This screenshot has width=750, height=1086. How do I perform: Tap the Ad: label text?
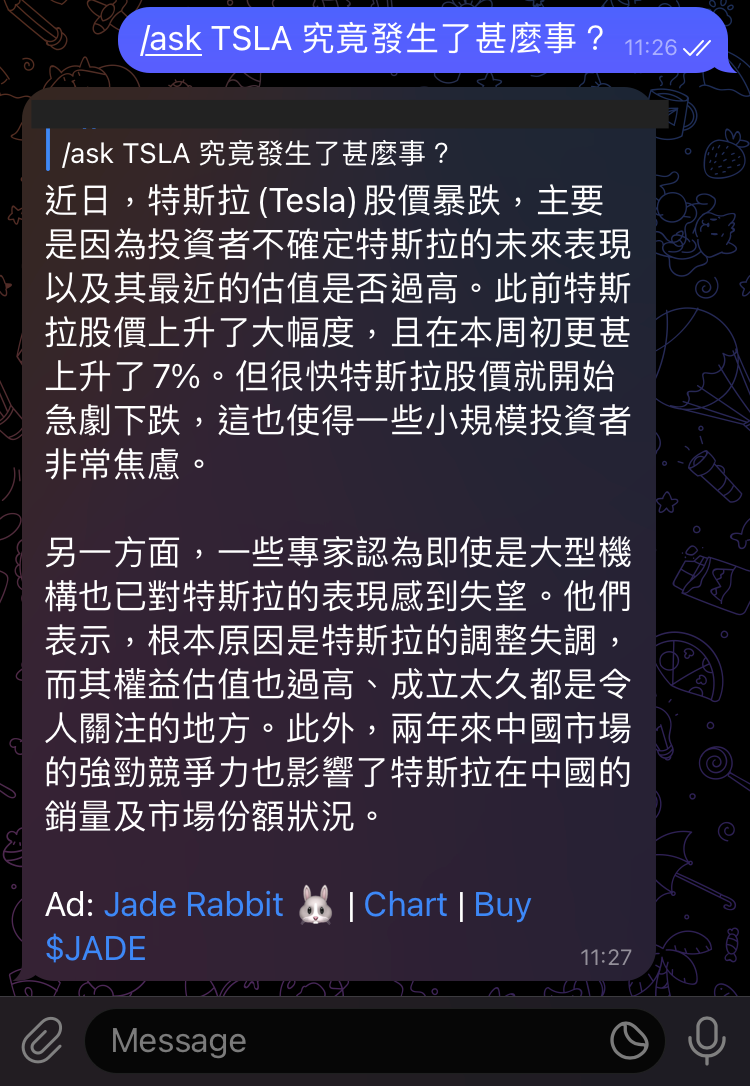point(70,904)
